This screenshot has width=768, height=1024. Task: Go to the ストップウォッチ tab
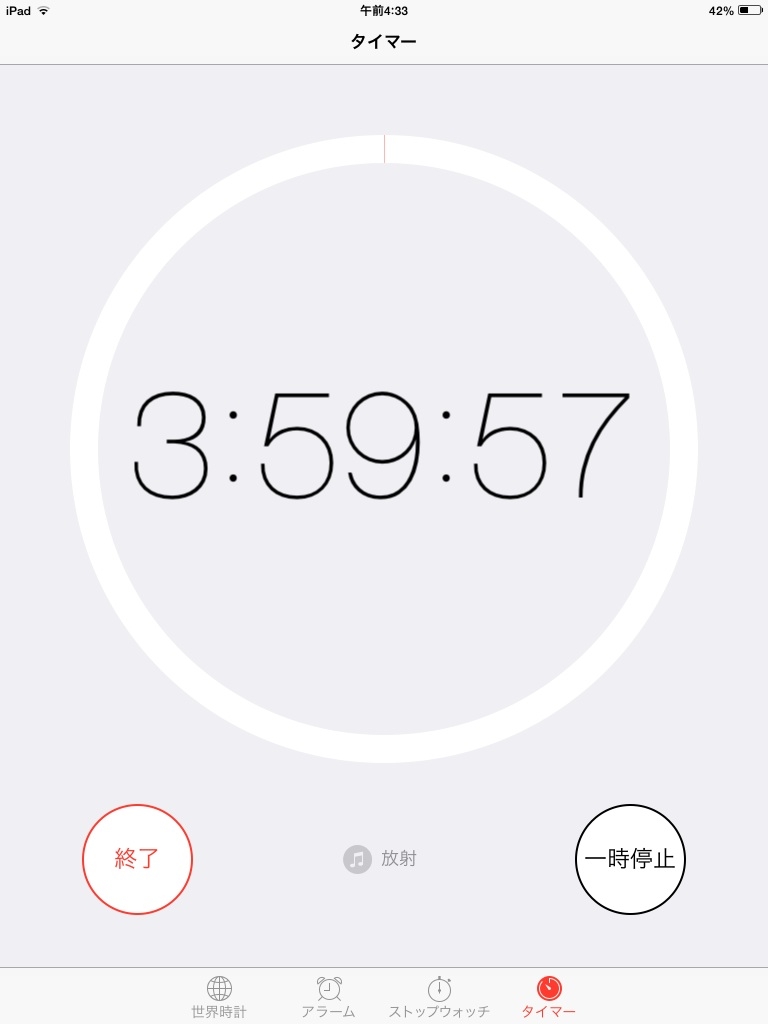pos(439,997)
